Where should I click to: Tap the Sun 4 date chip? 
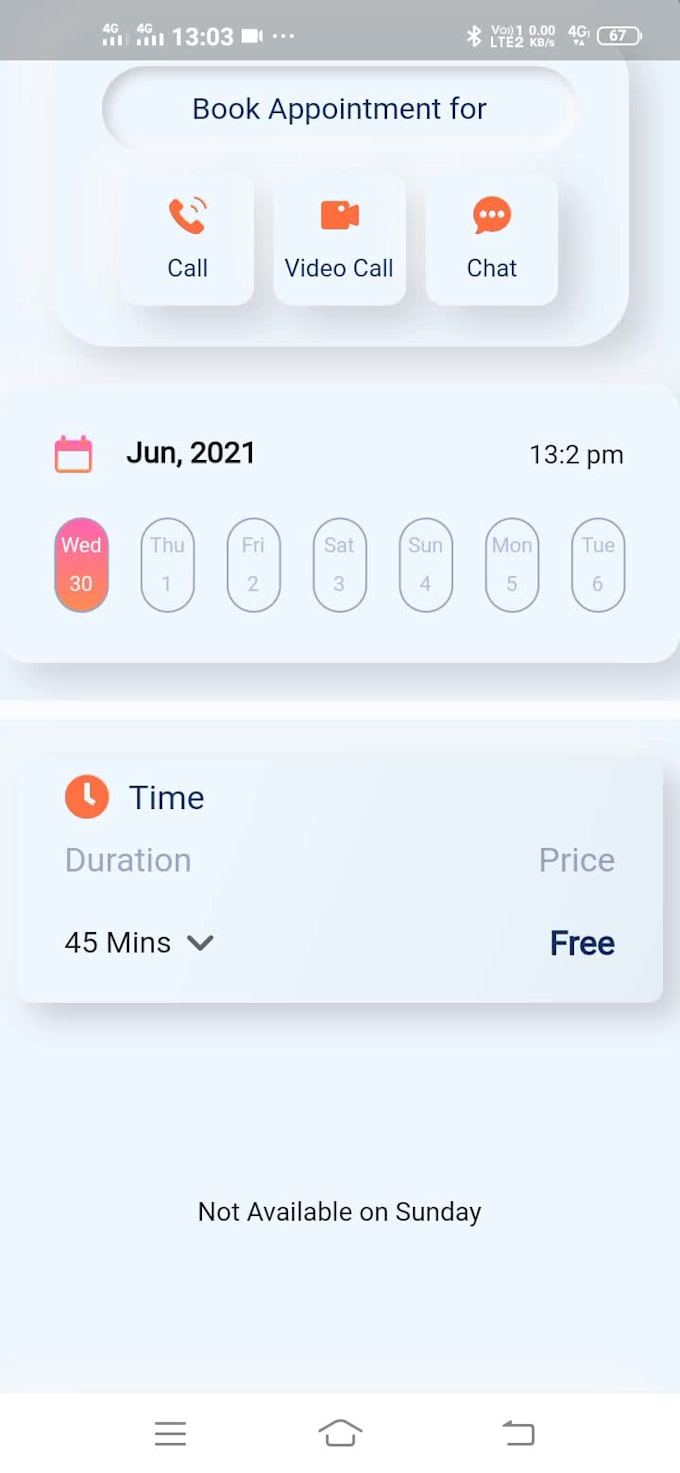click(425, 564)
